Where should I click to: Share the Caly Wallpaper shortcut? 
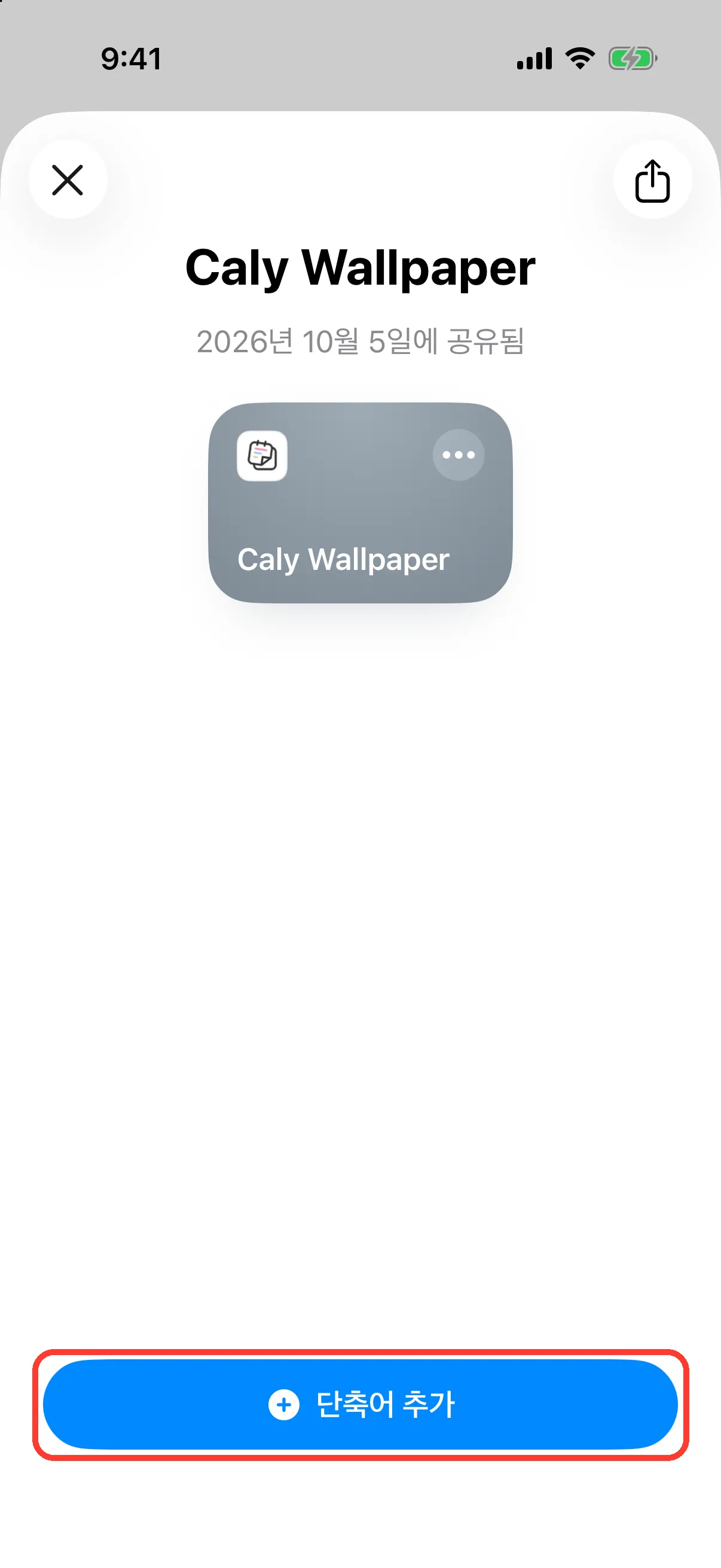(652, 180)
